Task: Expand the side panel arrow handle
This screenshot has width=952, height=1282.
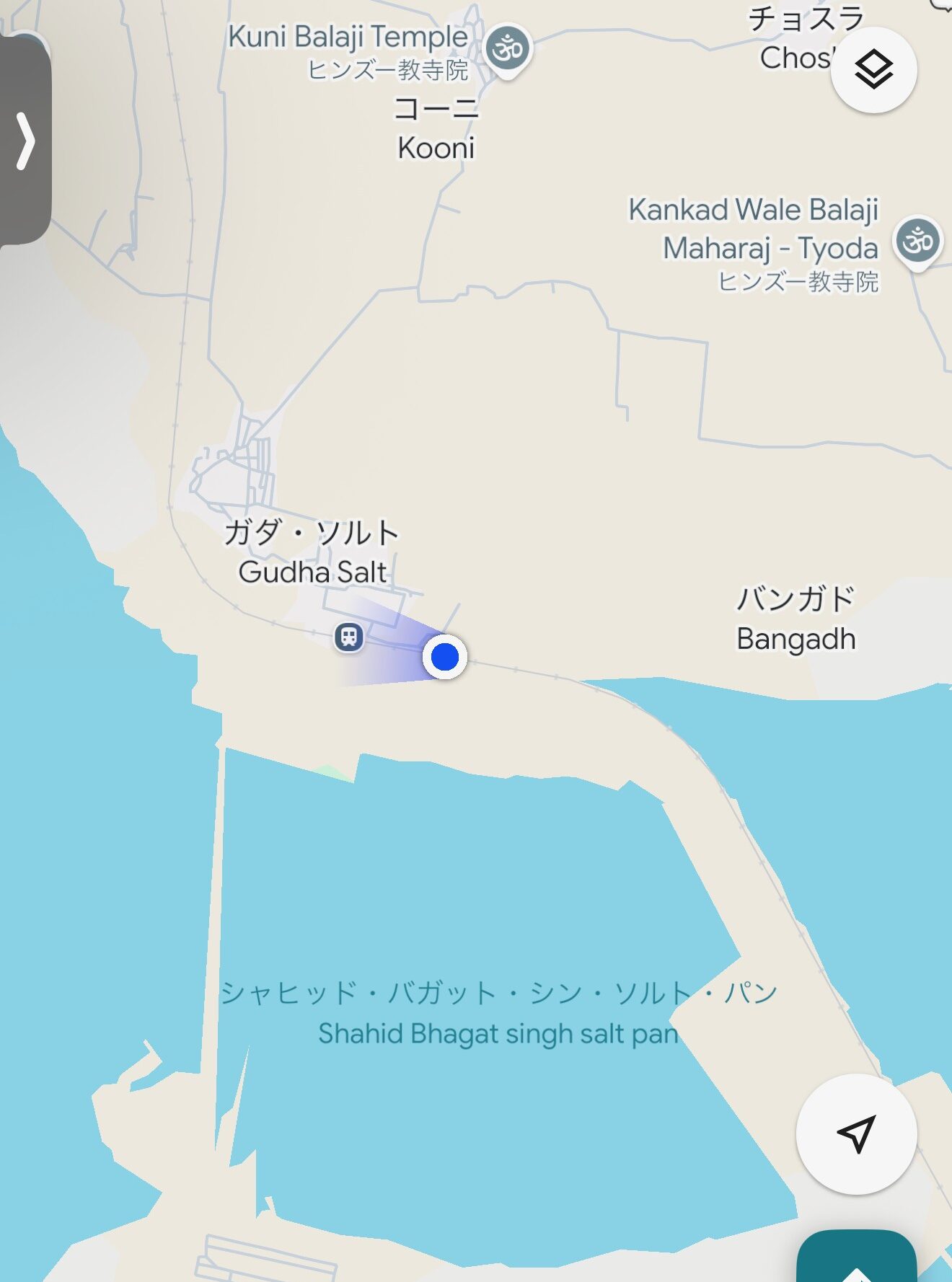Action: (25, 141)
